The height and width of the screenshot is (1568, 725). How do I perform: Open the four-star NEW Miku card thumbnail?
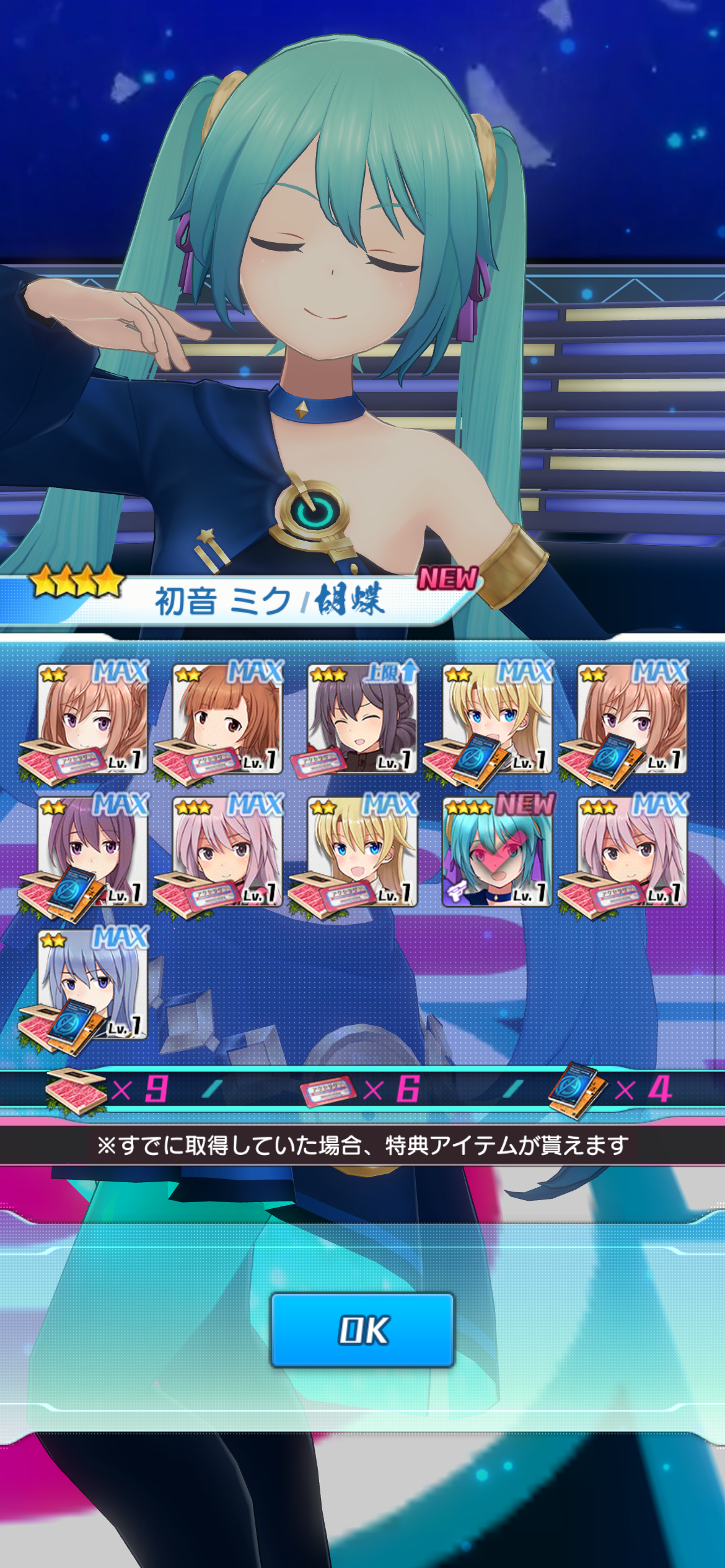[497, 852]
